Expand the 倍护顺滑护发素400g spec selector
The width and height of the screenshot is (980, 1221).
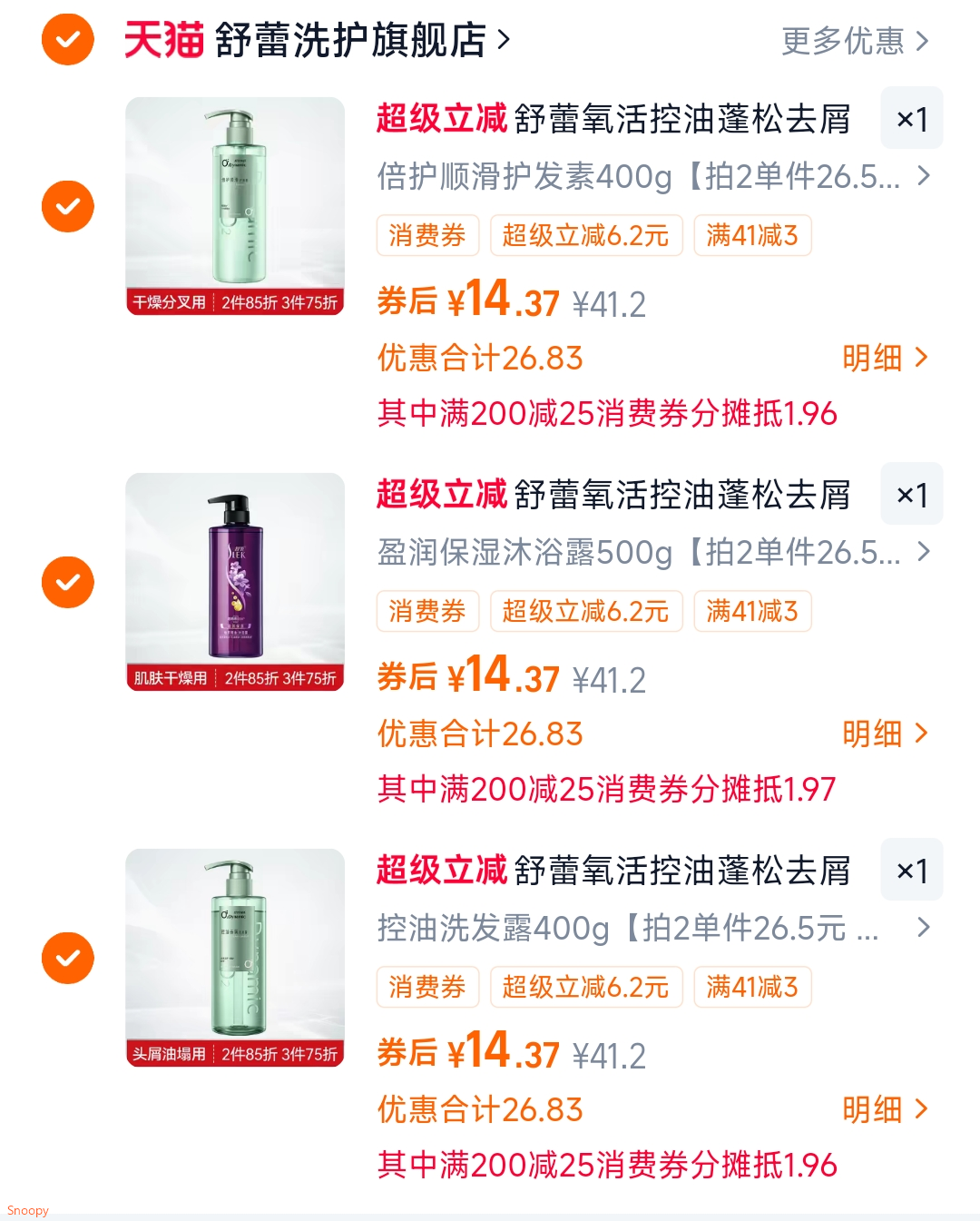(653, 176)
